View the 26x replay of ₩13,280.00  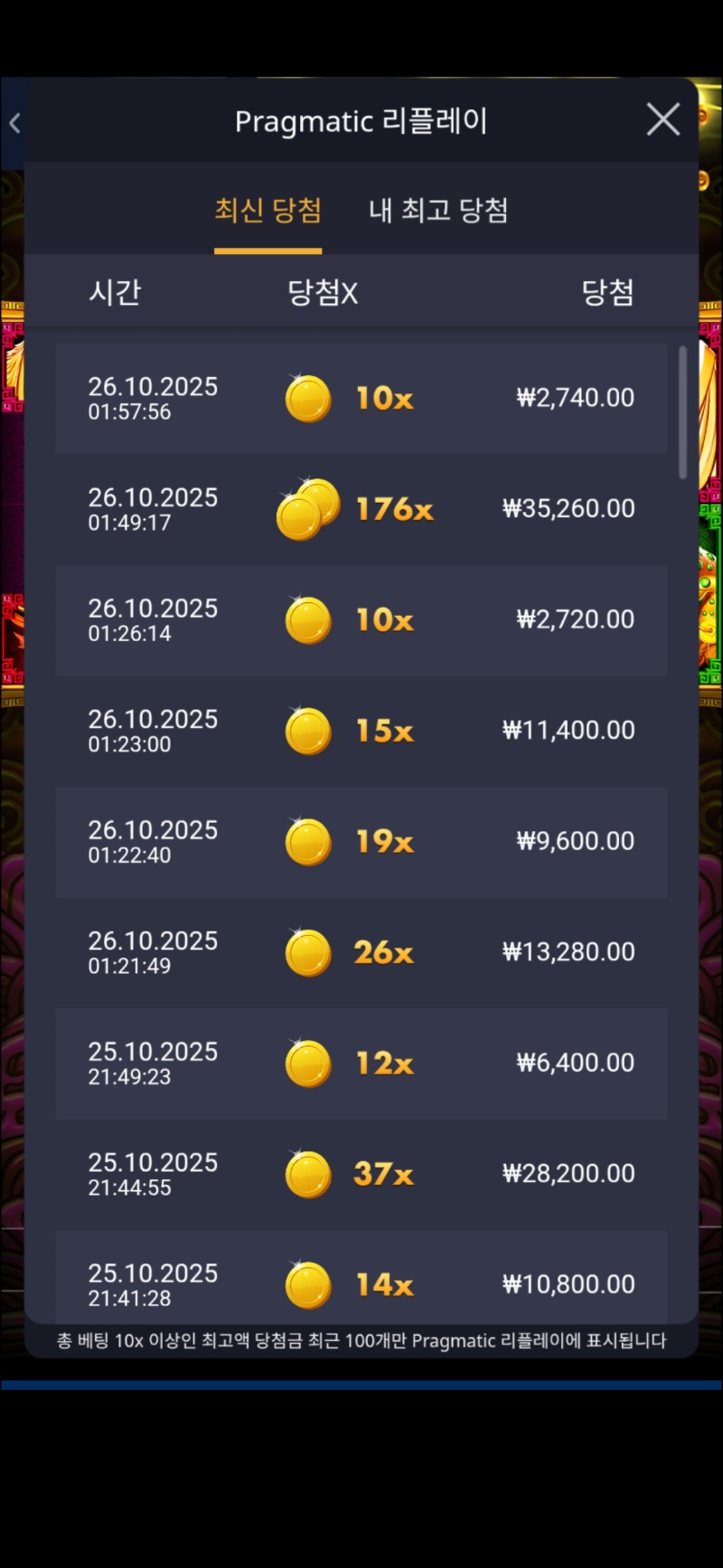[361, 952]
